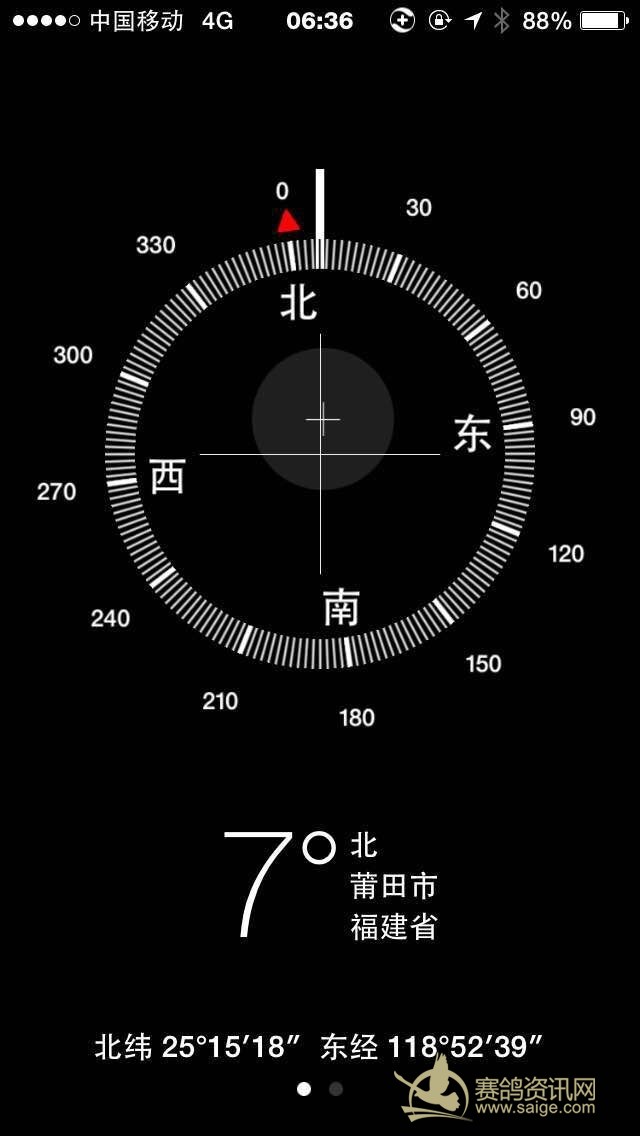Viewport: 640px width, 1136px height.
Task: Tap the compass dial to lock heading
Action: 320,454
